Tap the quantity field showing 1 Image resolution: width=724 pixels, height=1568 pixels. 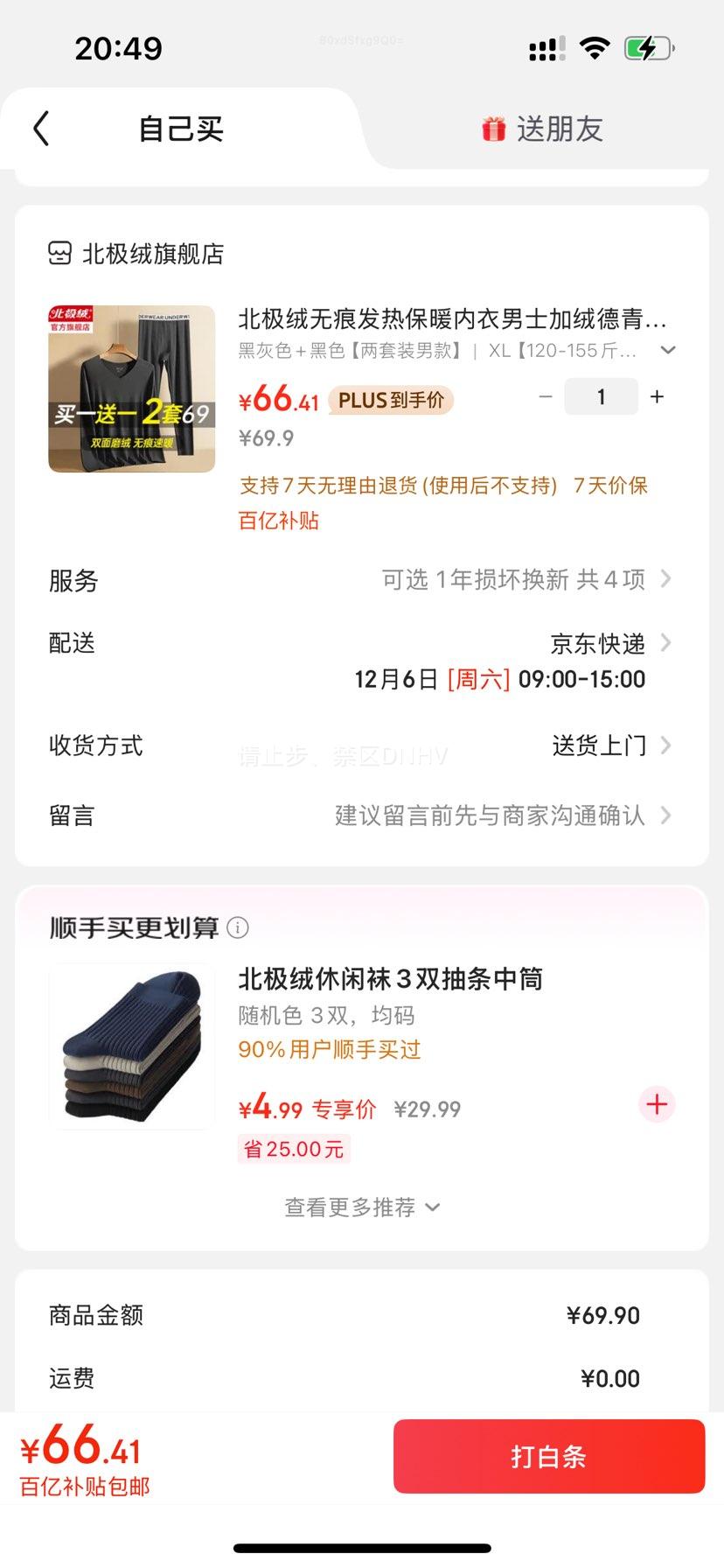(x=601, y=396)
